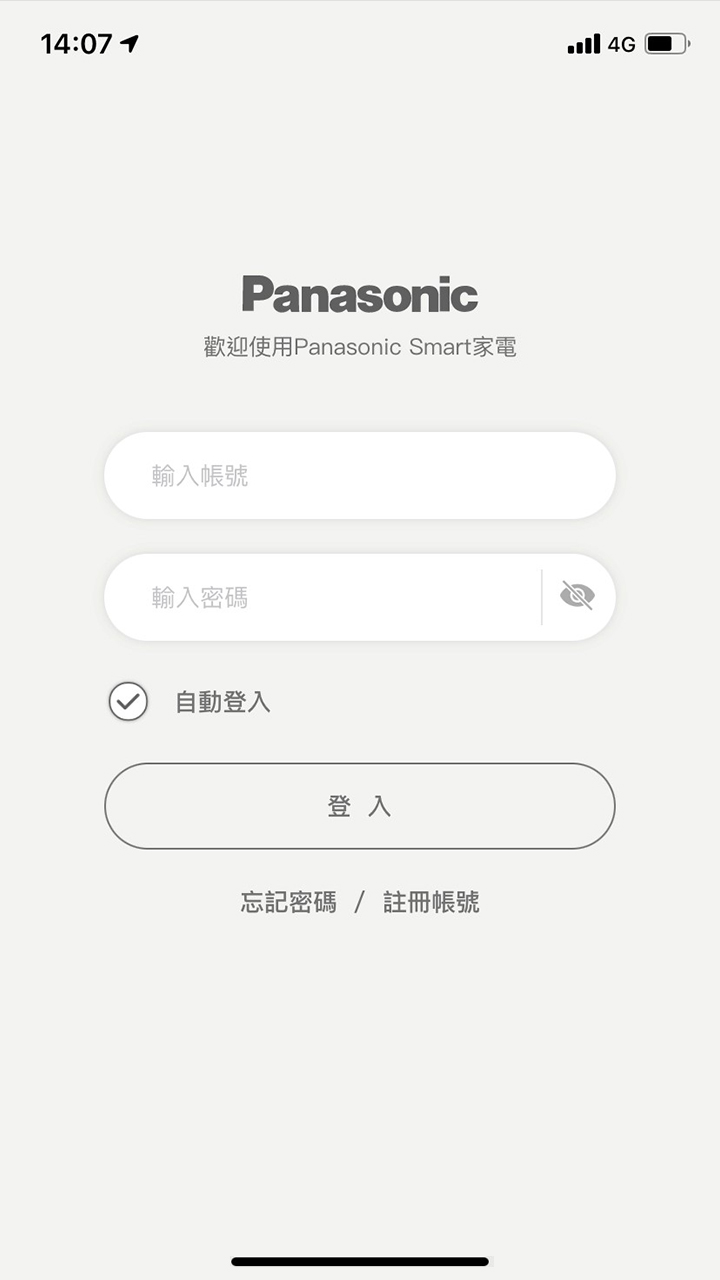Image resolution: width=720 pixels, height=1280 pixels.
Task: Click the 輸入帳號 account input field
Action: (x=300, y=476)
